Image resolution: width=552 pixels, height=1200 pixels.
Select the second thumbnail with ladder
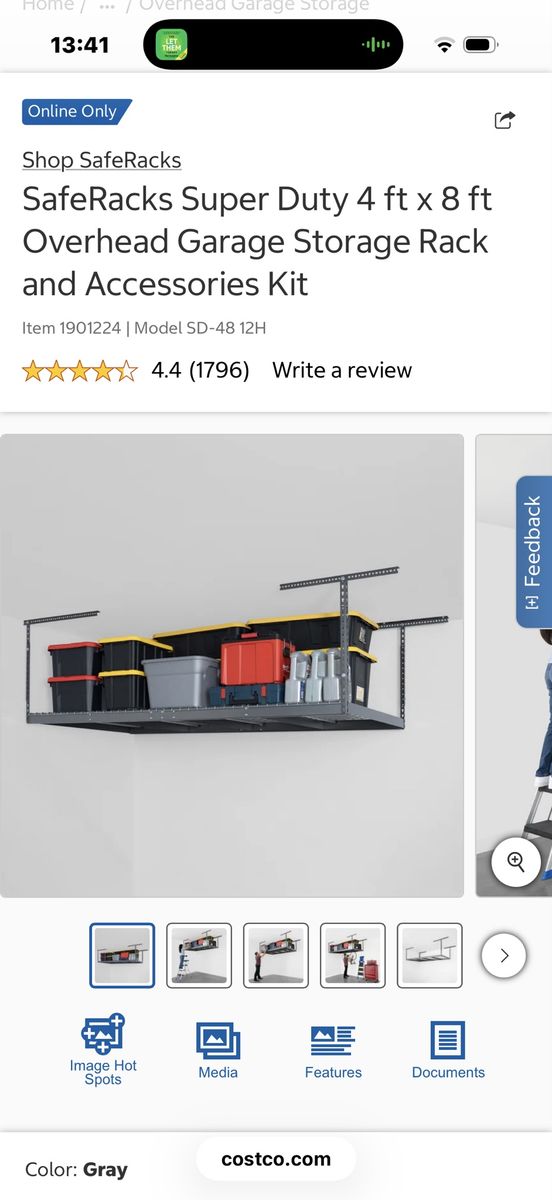pyautogui.click(x=199, y=955)
